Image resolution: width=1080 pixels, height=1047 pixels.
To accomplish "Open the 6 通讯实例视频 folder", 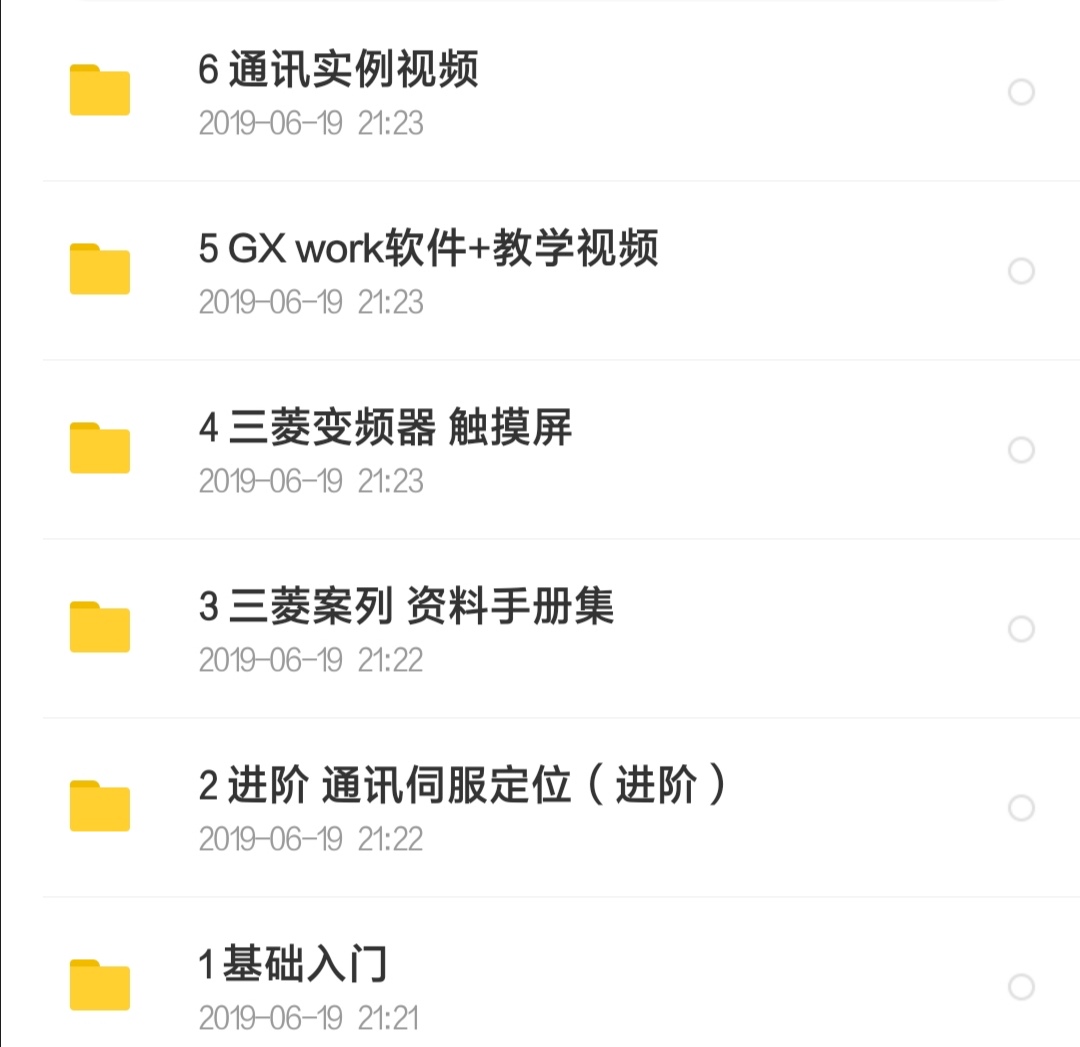I will tap(338, 70).
